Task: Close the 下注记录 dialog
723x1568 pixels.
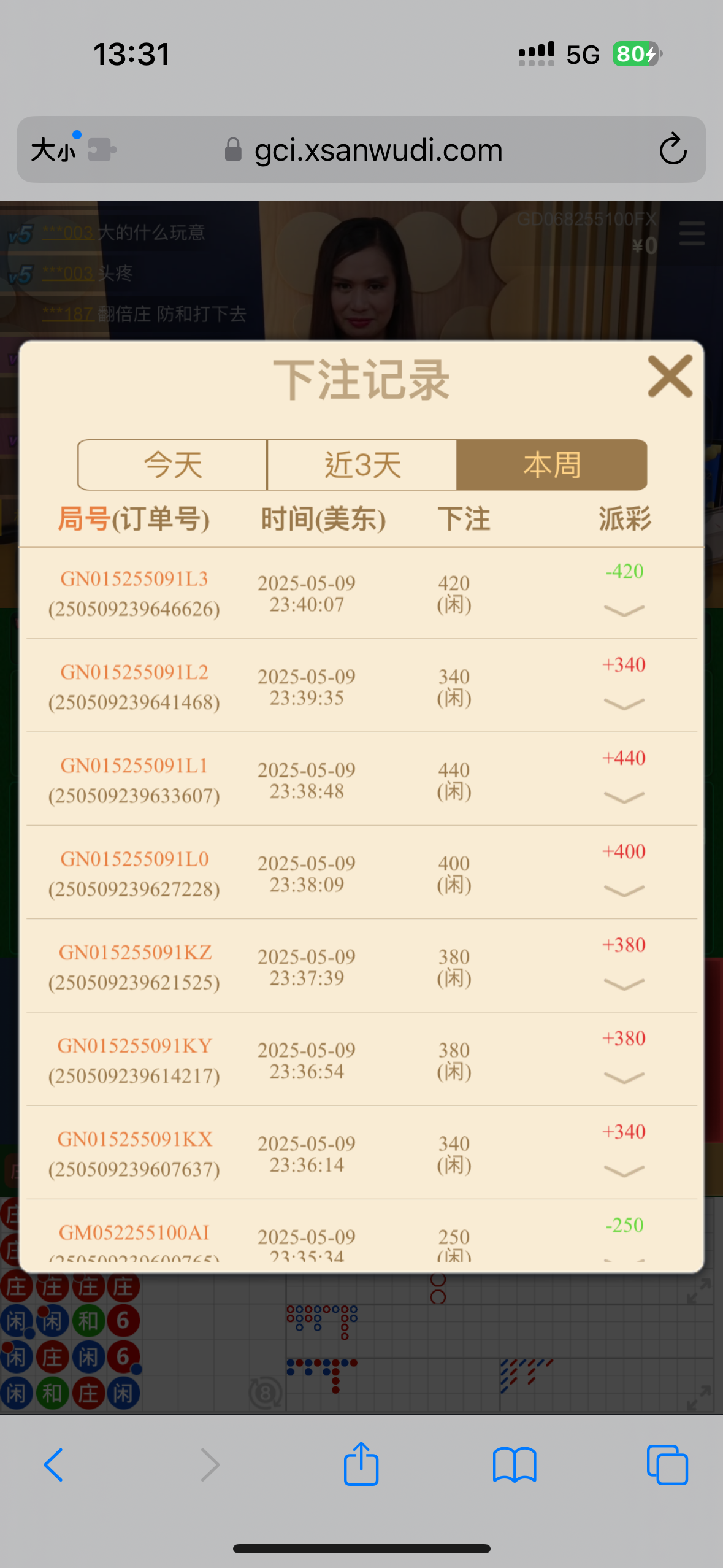Action: (670, 377)
